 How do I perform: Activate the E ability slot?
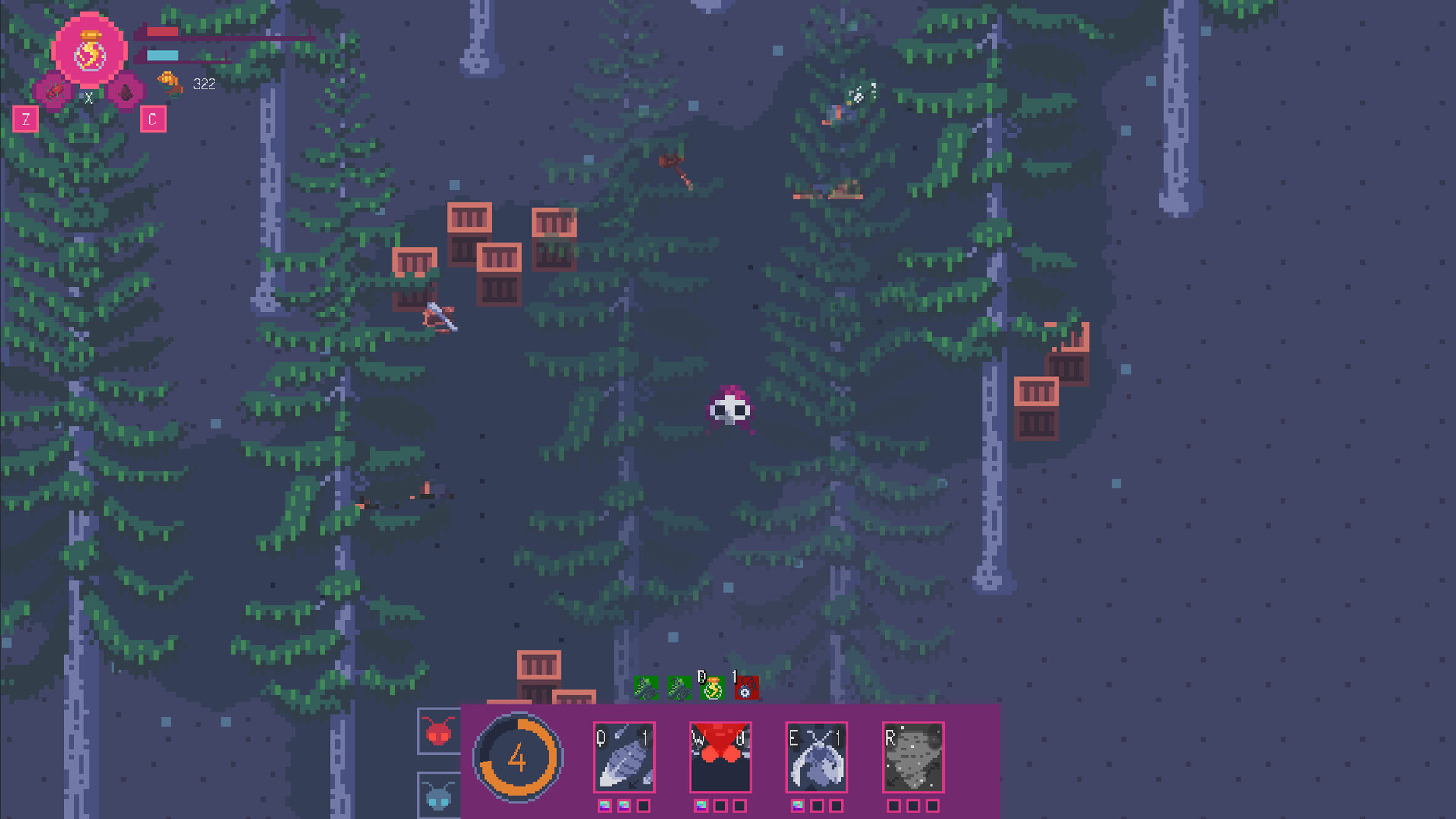pos(816,757)
